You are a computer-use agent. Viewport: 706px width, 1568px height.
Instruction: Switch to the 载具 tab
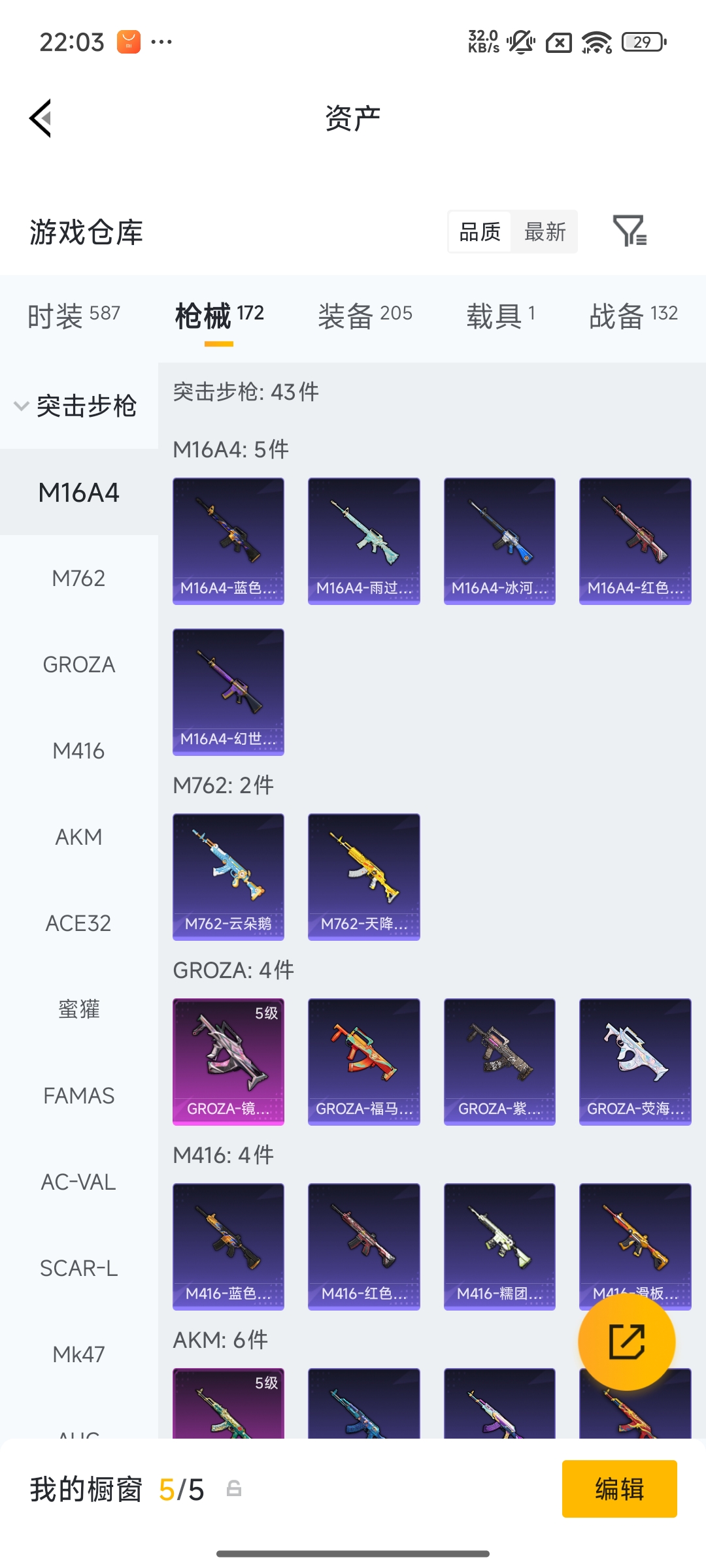coord(501,316)
